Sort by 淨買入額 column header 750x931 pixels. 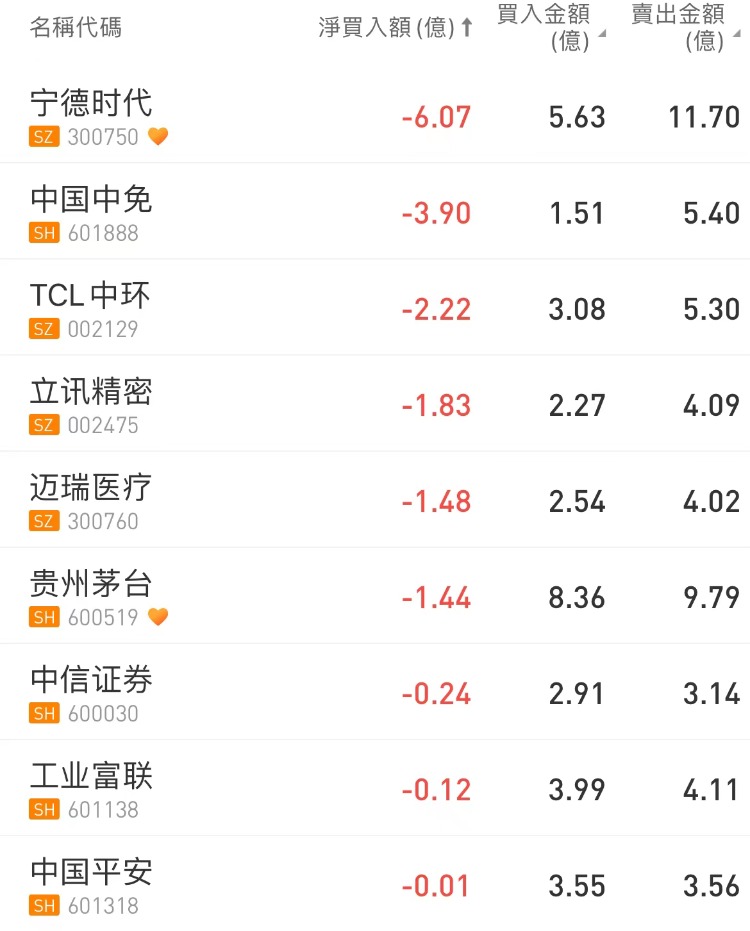pos(395,28)
